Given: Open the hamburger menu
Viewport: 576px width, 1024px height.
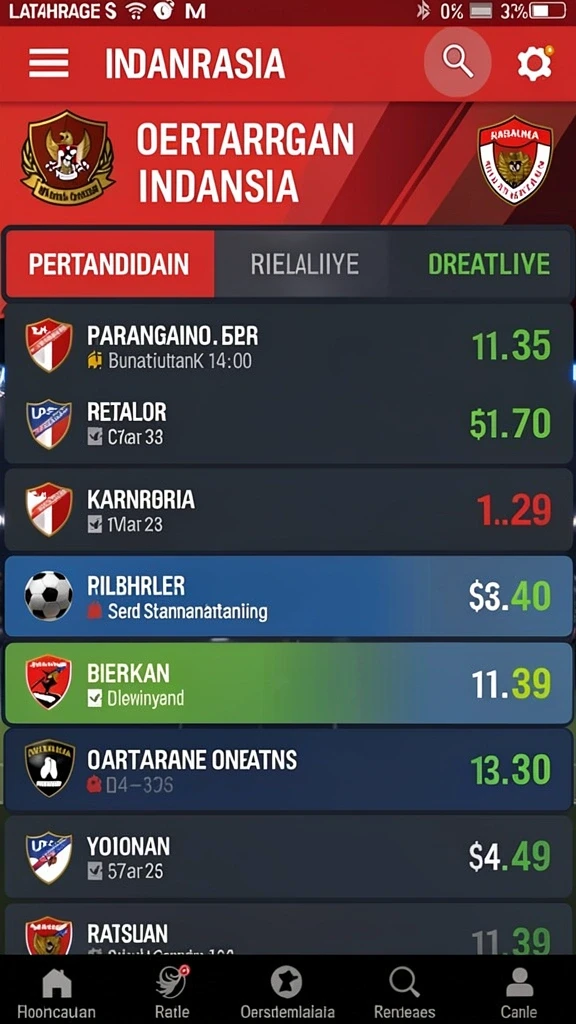Looking at the screenshot, I should tap(49, 64).
